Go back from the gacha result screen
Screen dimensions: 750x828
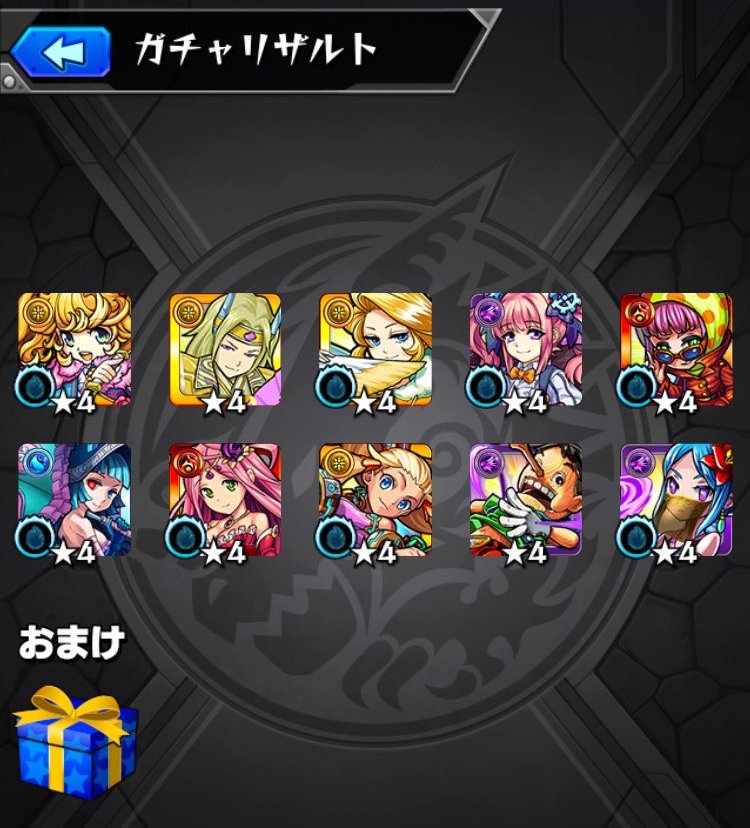click(60, 51)
